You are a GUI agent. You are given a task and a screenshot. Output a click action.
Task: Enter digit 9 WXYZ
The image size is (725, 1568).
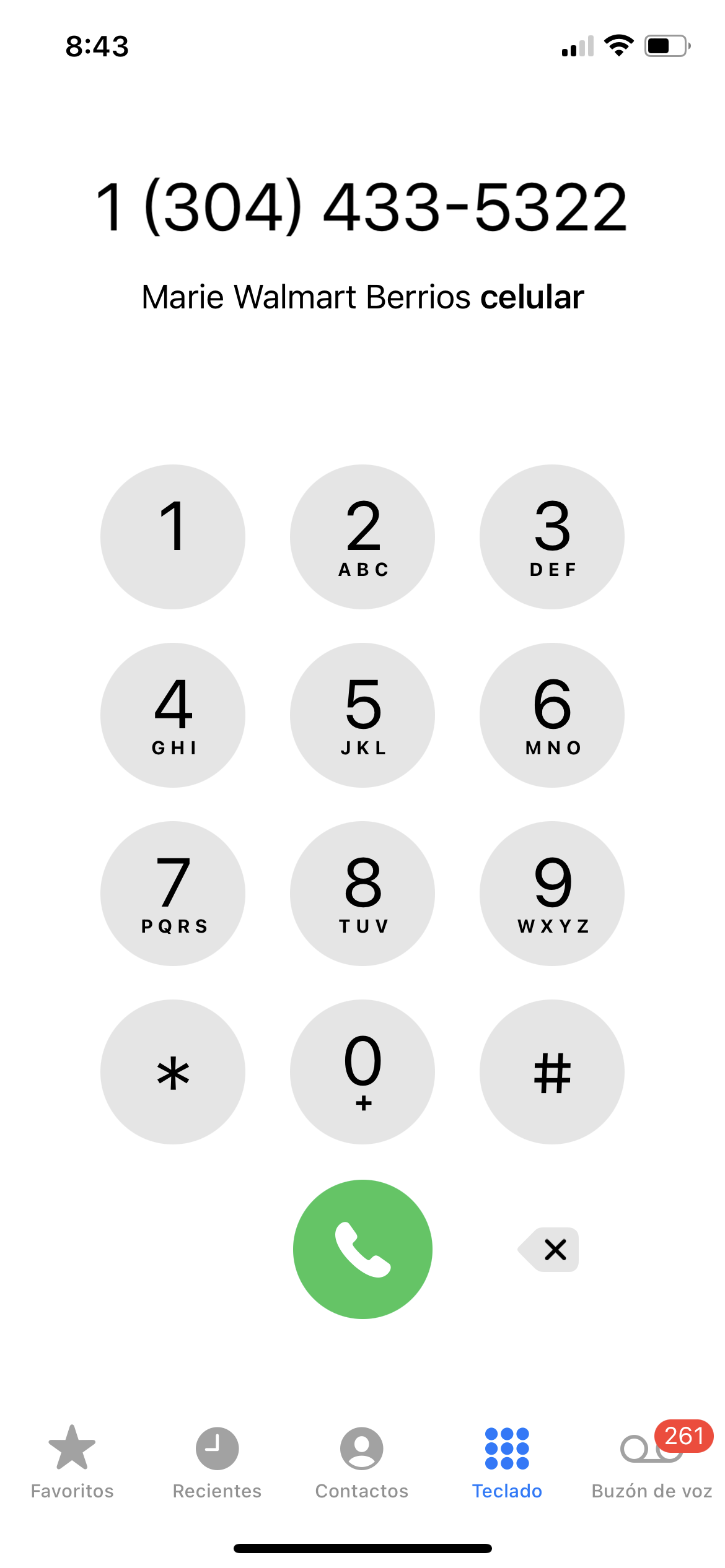coord(551,893)
